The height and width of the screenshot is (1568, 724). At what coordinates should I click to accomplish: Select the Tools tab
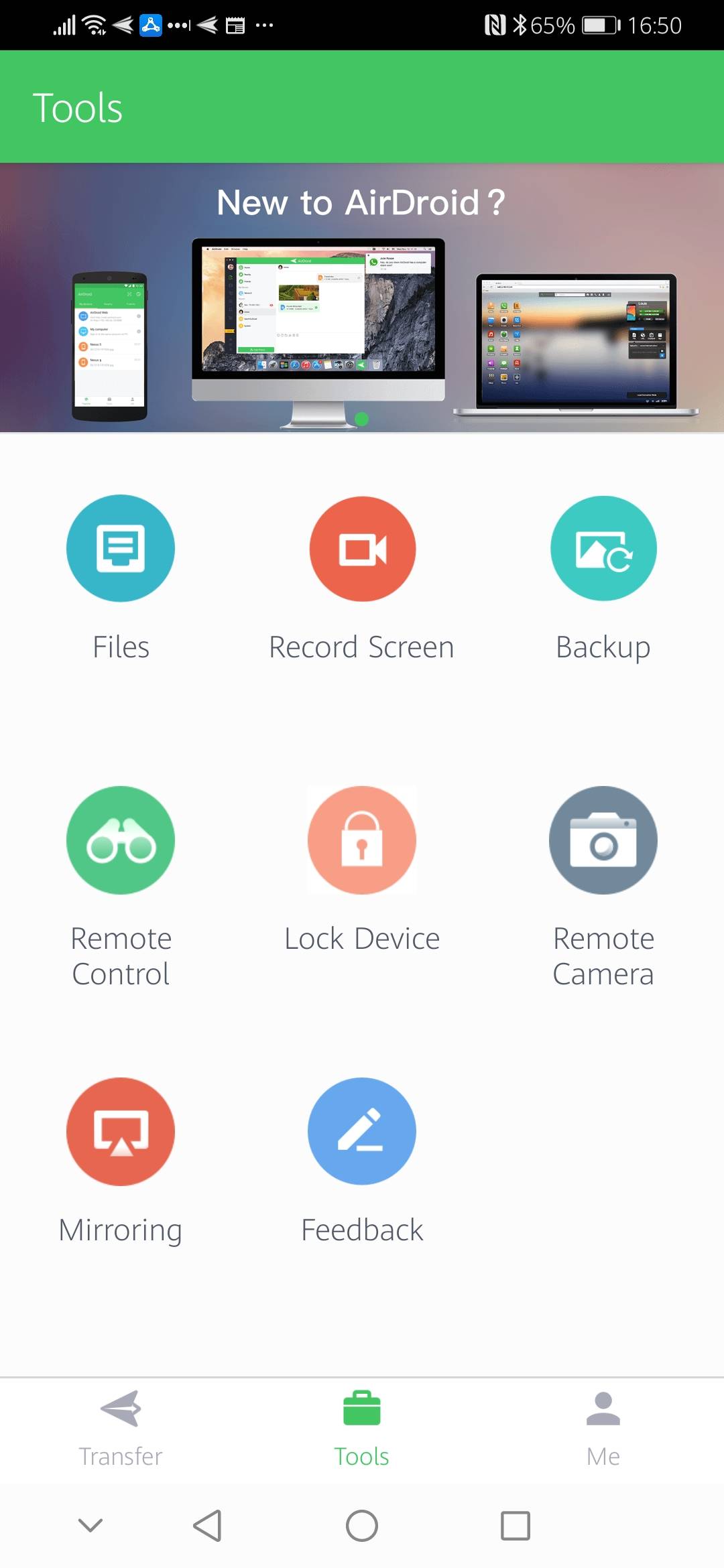coord(362,1428)
